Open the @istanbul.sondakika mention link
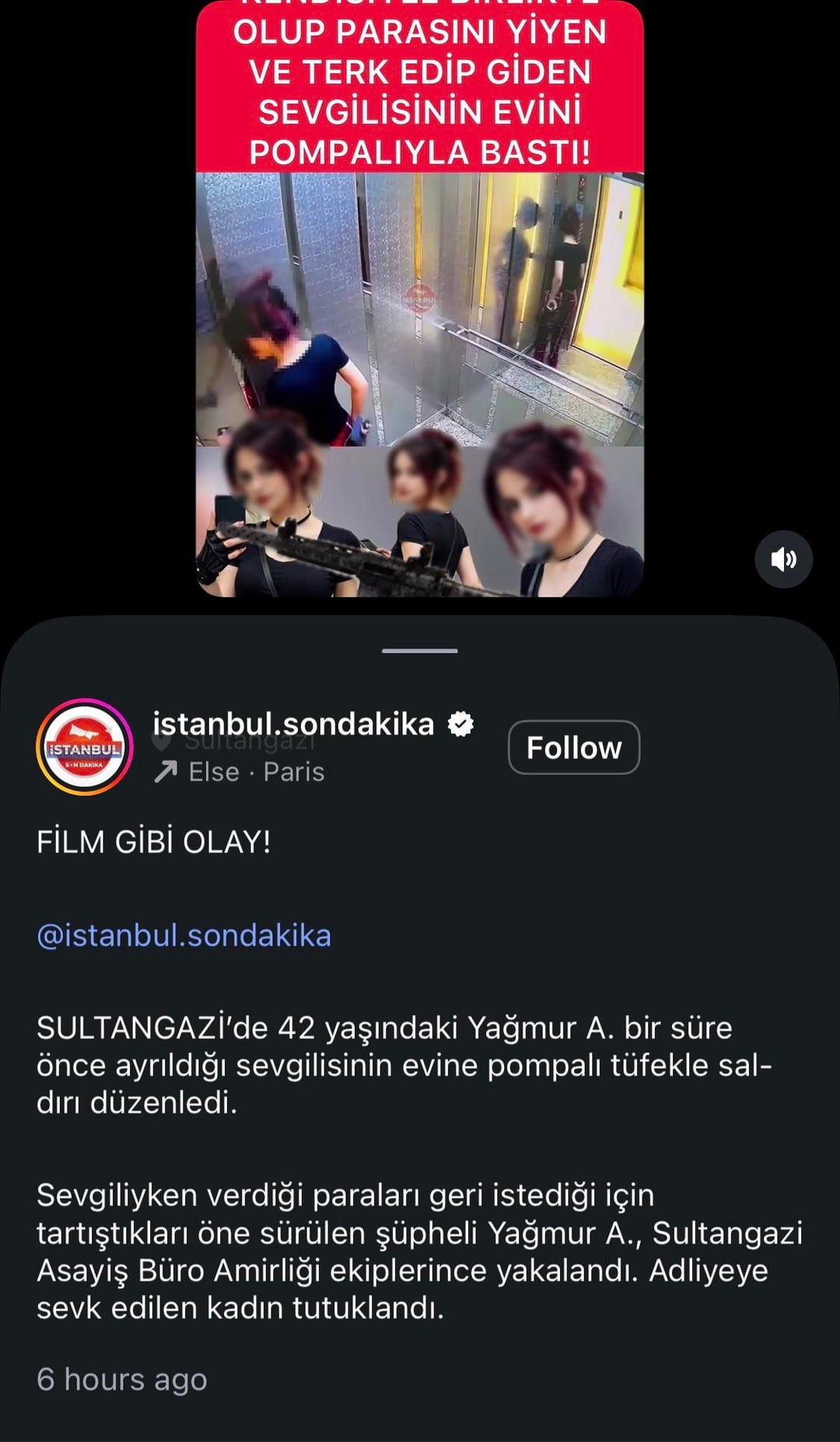 click(x=184, y=935)
